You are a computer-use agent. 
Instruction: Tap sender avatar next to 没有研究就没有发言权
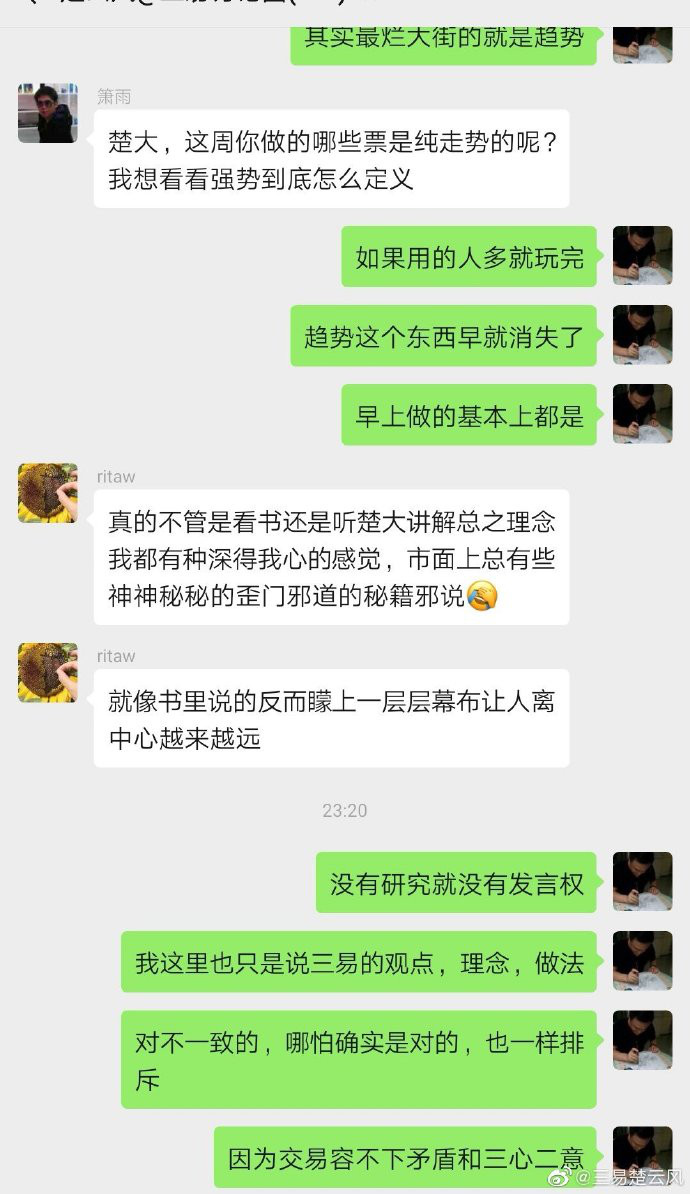pos(642,881)
